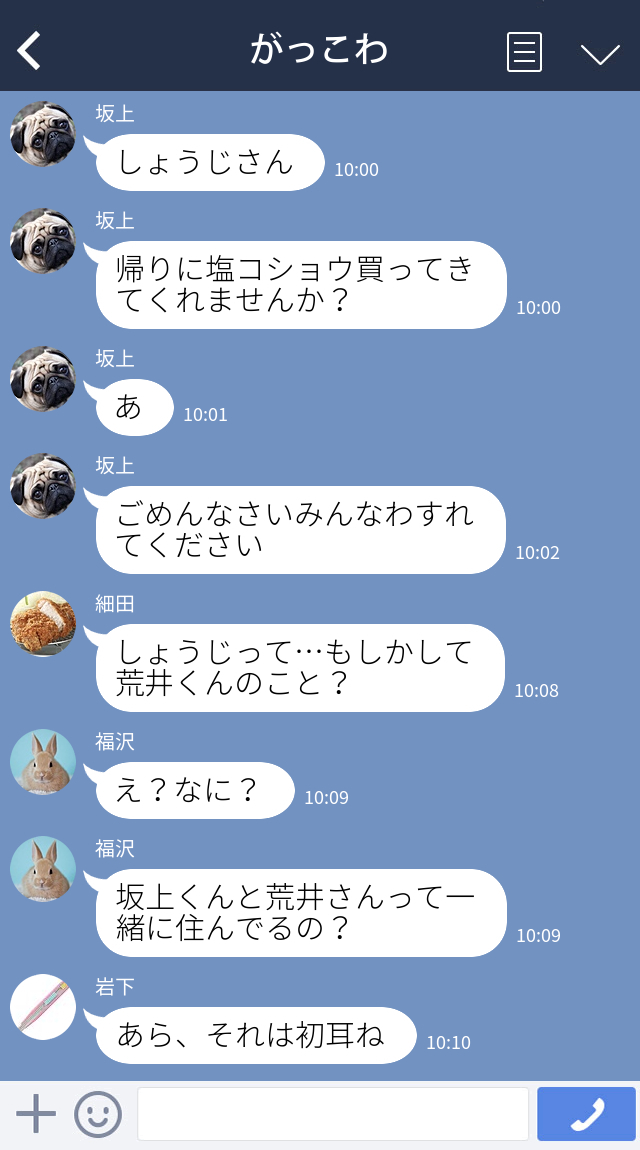
Task: Open 細田's profile picture
Action: click(43, 624)
